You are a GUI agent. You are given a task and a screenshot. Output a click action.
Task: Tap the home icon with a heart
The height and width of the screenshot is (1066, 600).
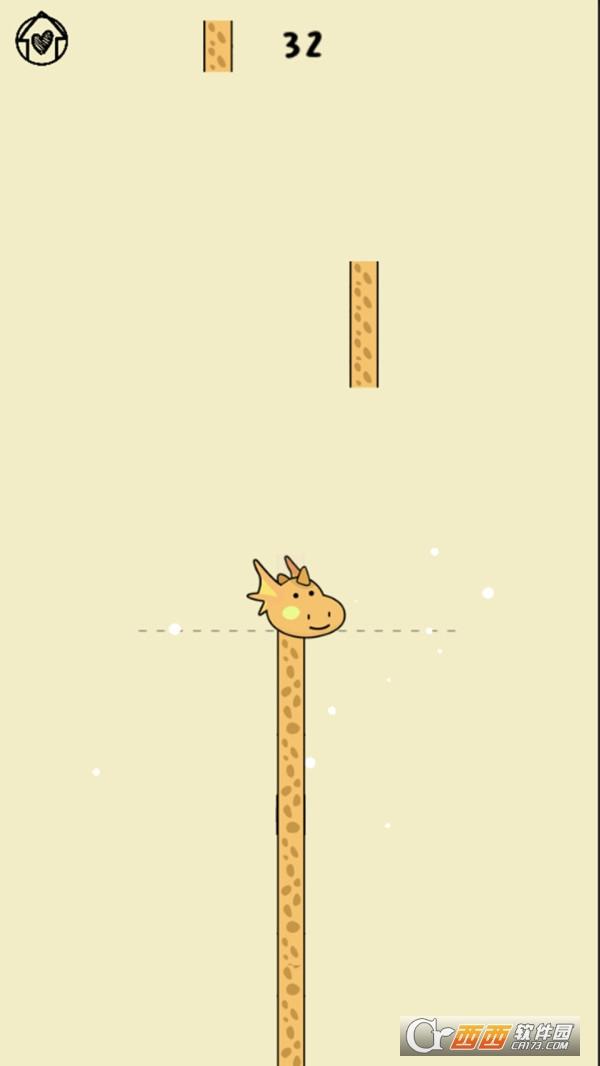point(41,40)
